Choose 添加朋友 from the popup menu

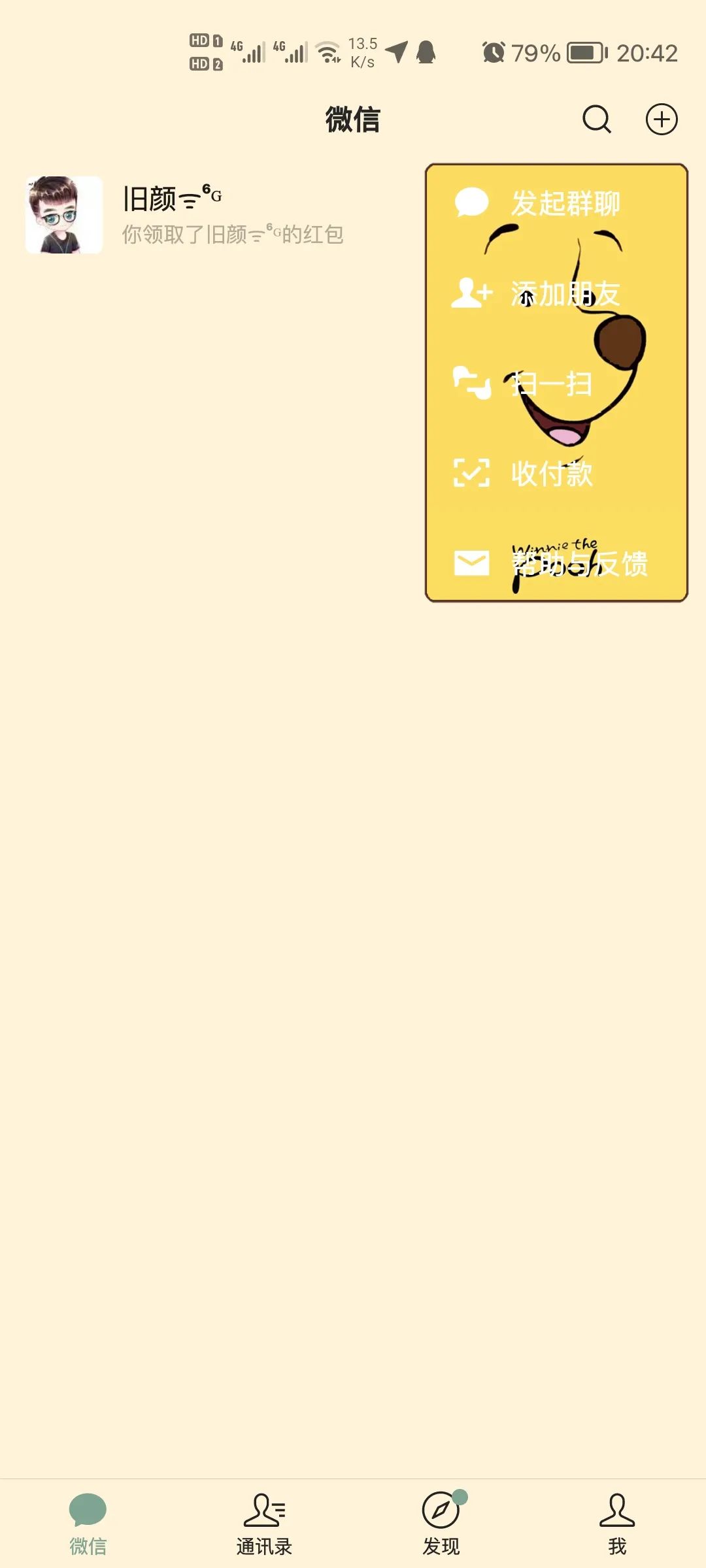coord(556,294)
